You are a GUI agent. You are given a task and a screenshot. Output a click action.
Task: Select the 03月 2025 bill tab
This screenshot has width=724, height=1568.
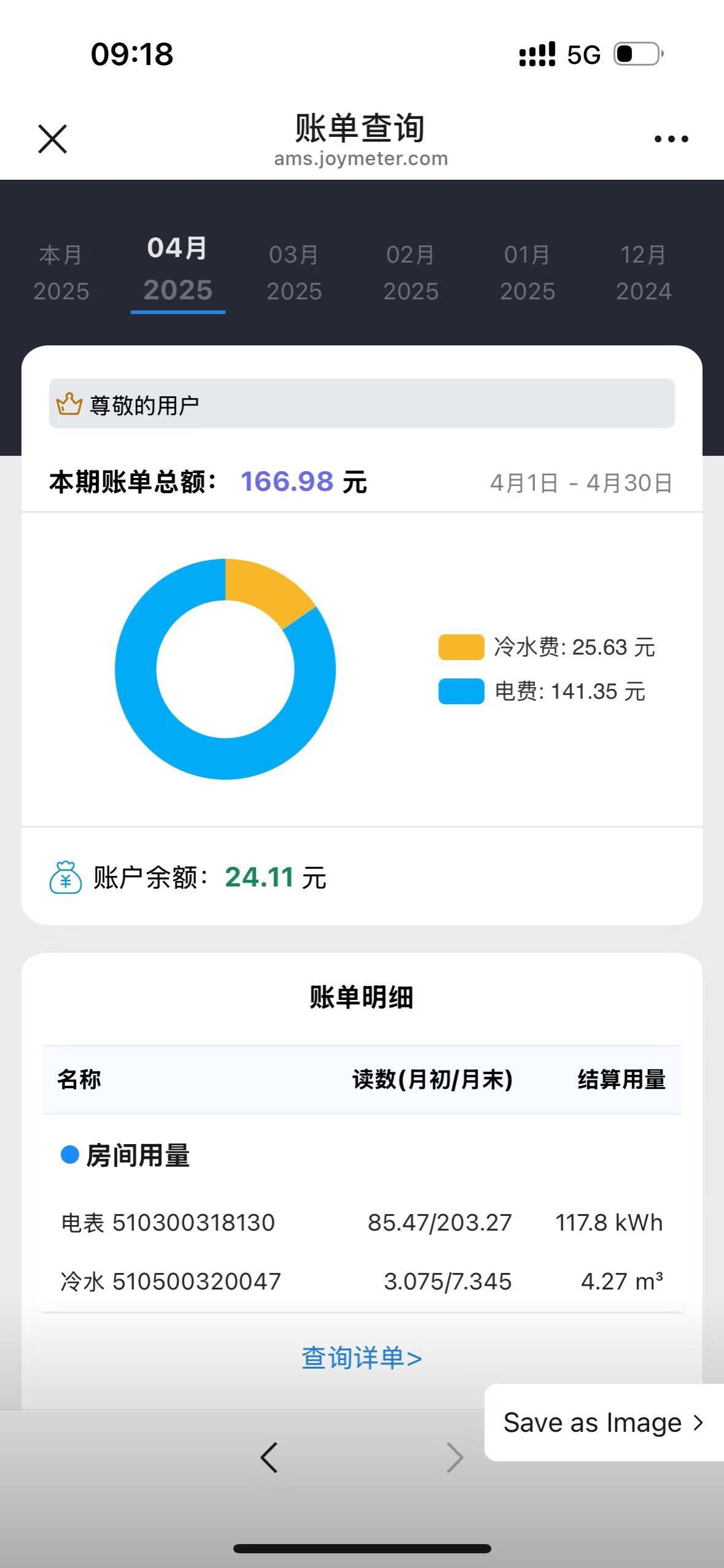coord(294,272)
